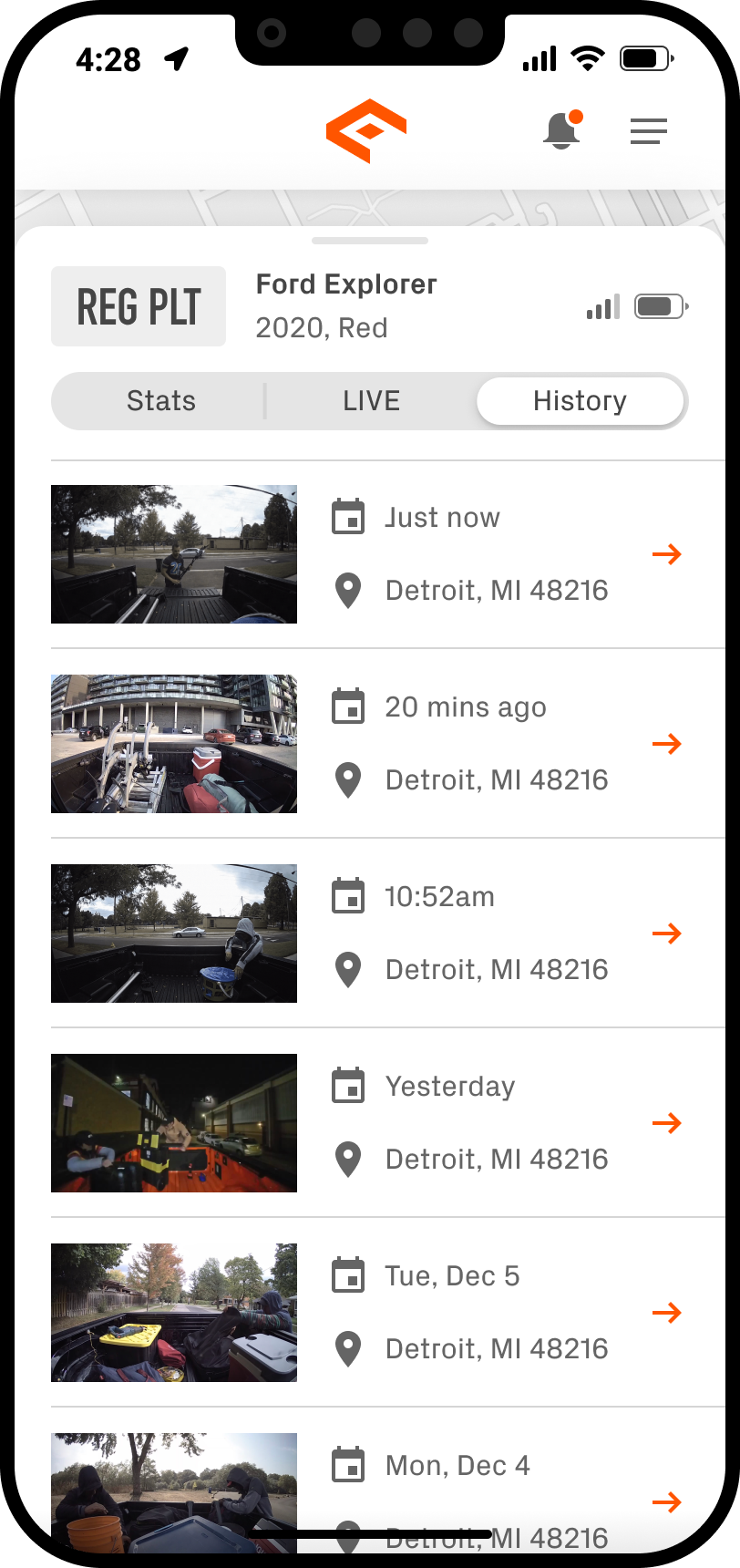
Task: Open the 10:52am entry arrow
Action: 667,934
